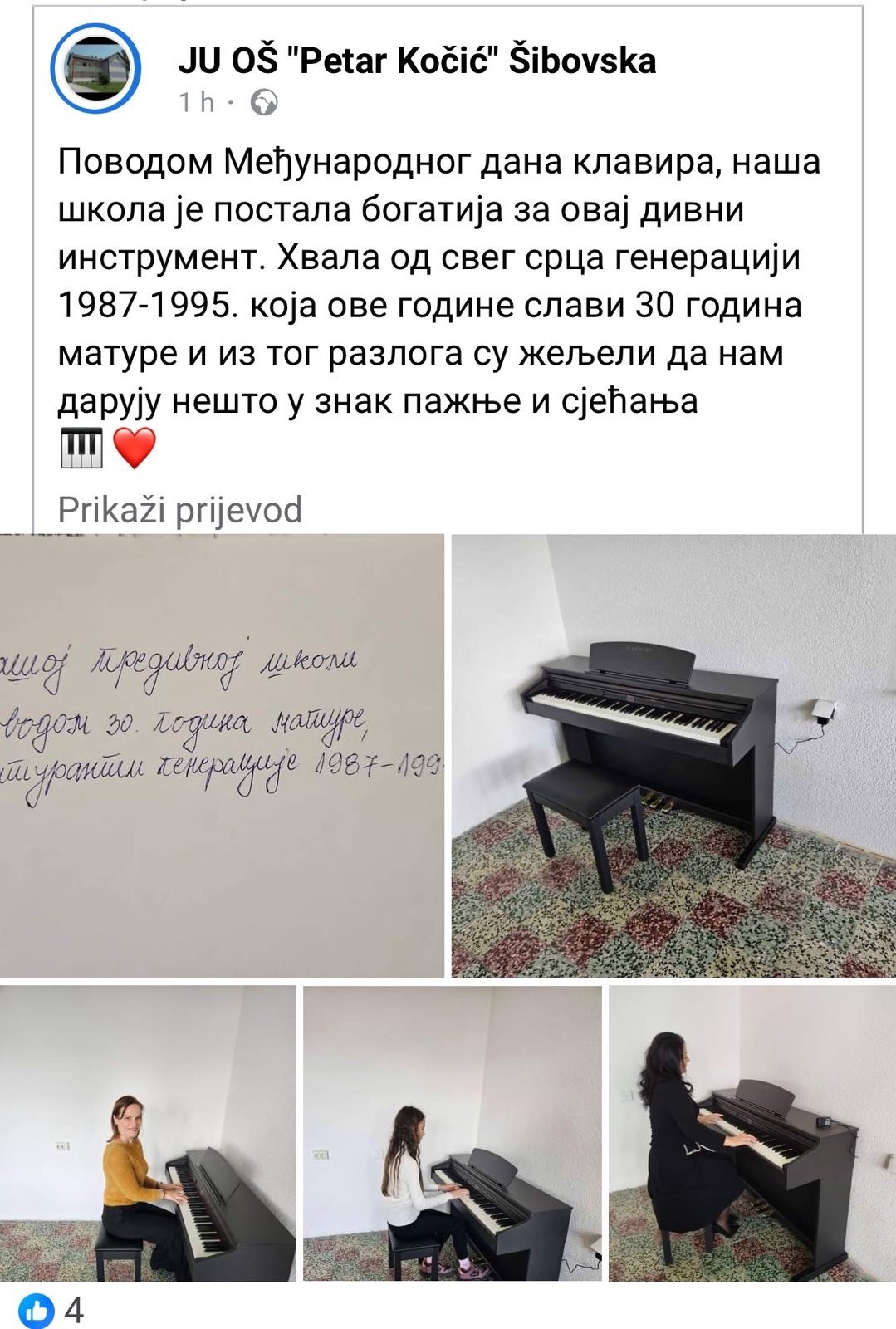Open the photo of the piano with bench

coord(673,755)
